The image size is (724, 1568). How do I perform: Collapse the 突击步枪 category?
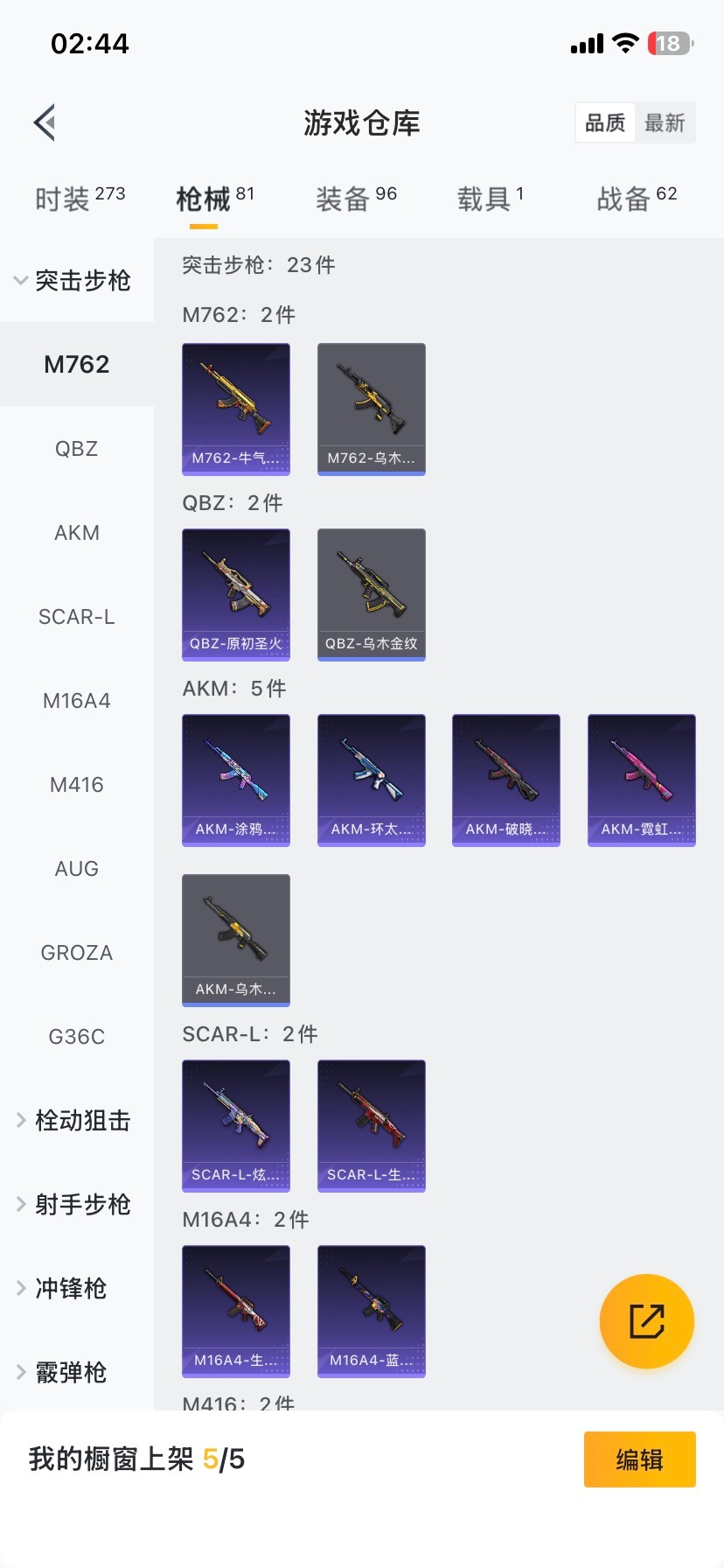pyautogui.click(x=73, y=280)
